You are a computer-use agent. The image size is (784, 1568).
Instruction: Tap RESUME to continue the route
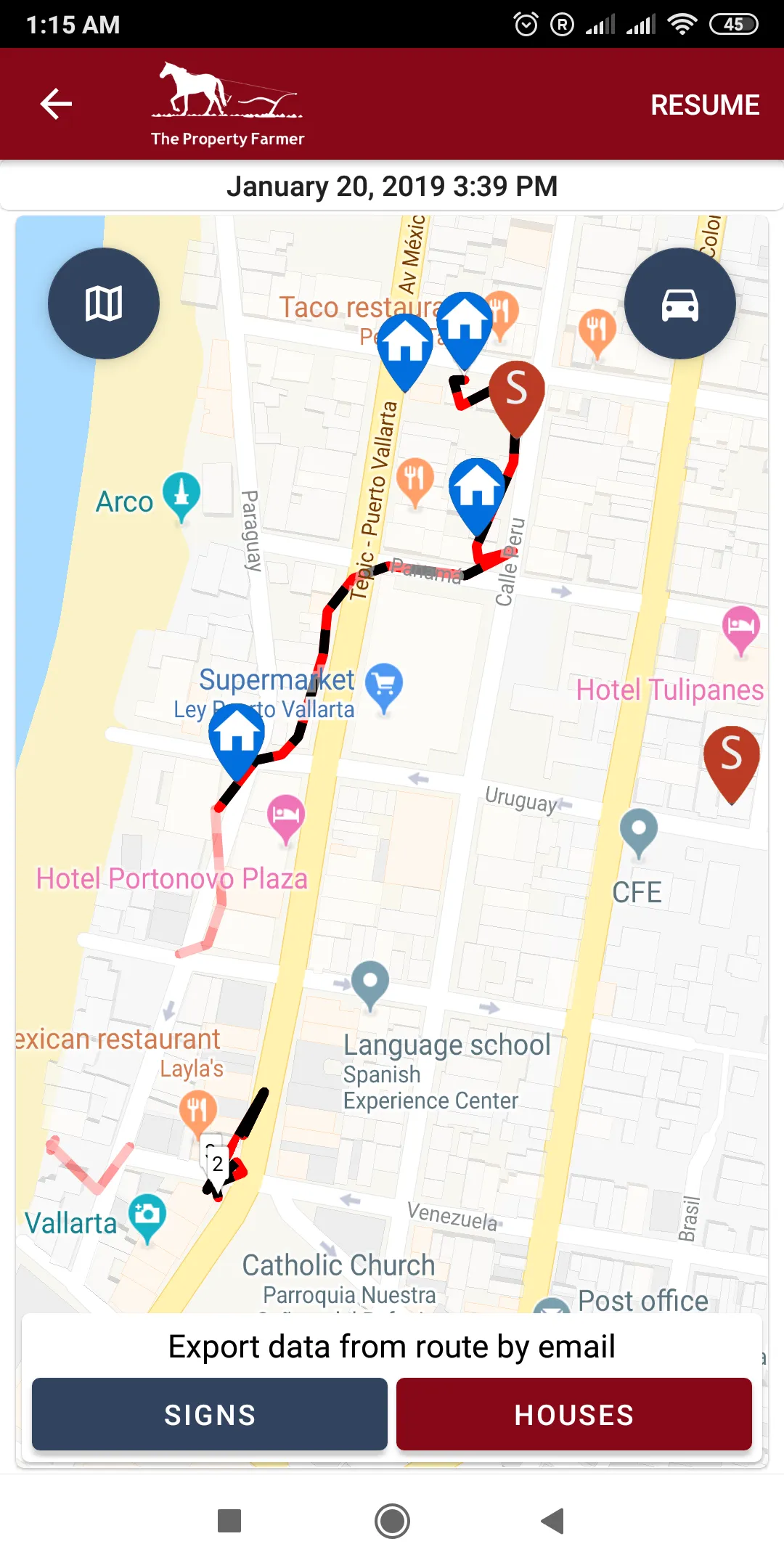[x=705, y=105]
